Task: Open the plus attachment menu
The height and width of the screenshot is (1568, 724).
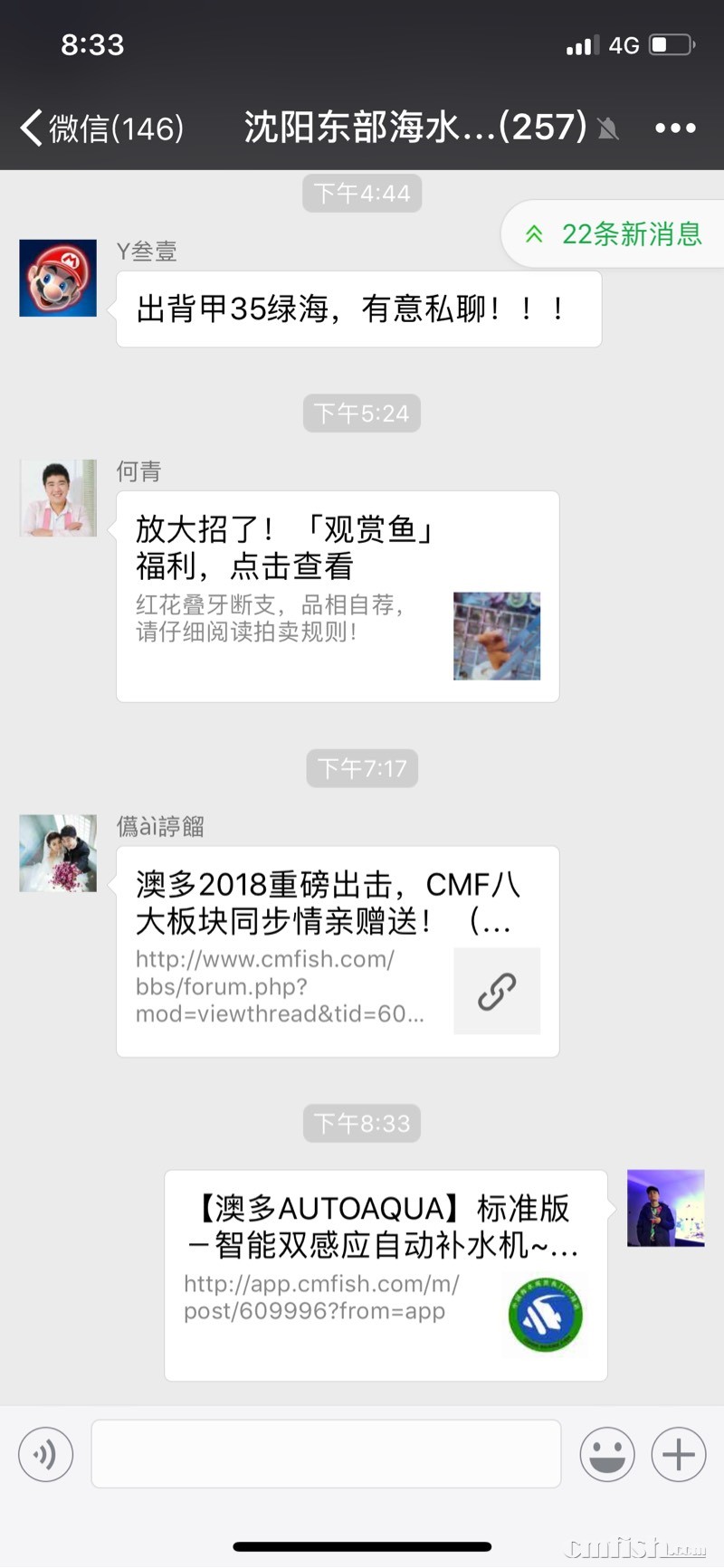Action: (679, 1454)
